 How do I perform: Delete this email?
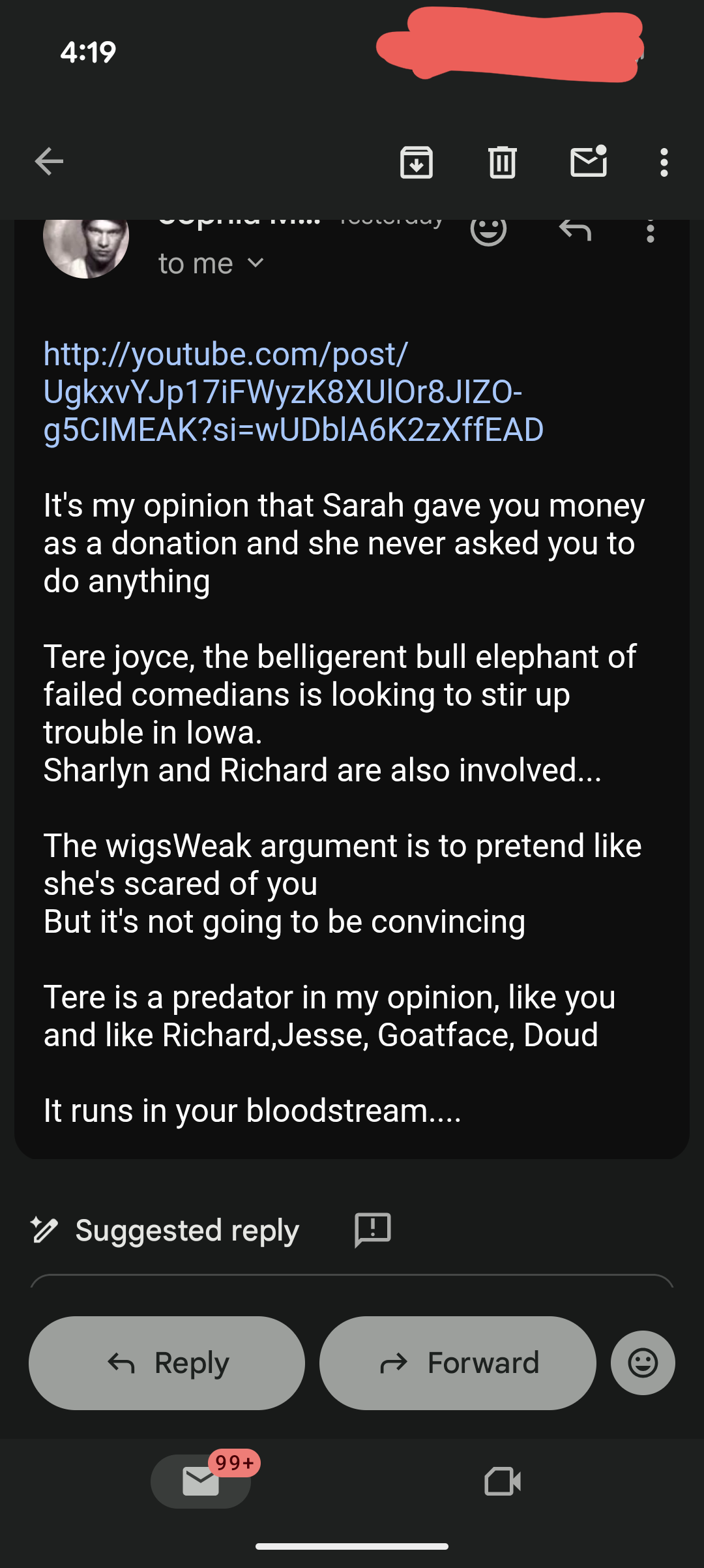[x=502, y=162]
